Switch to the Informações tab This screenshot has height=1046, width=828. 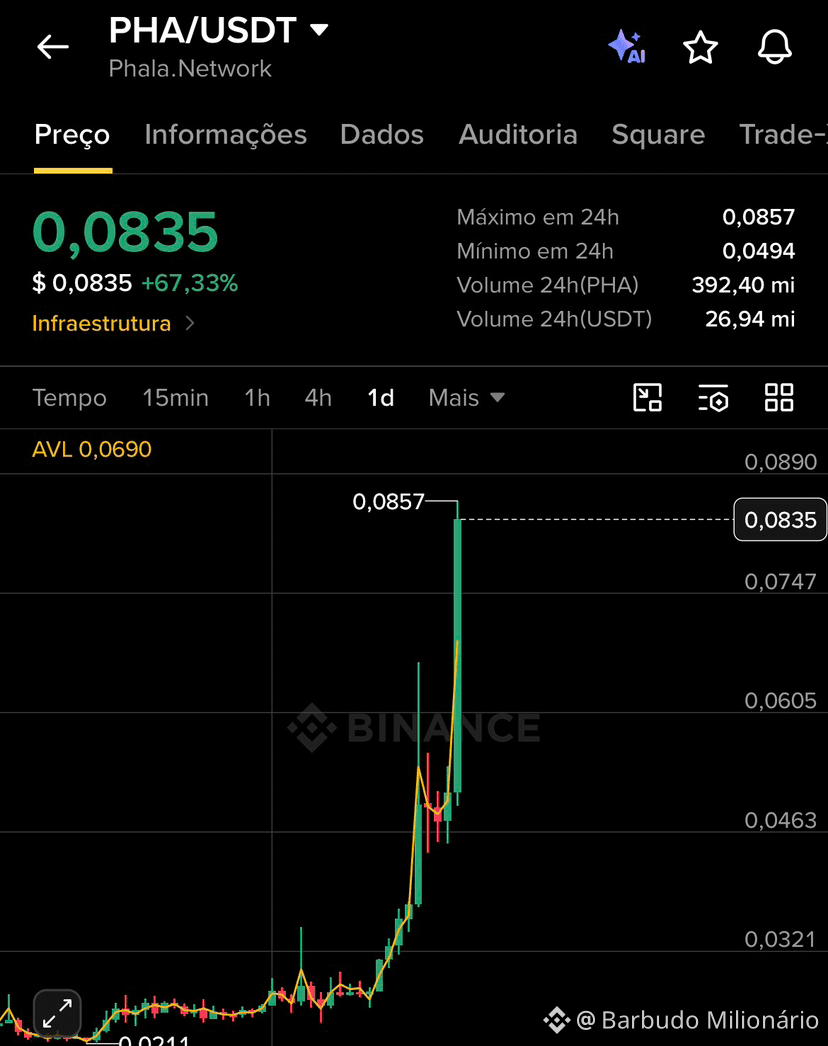tap(226, 135)
